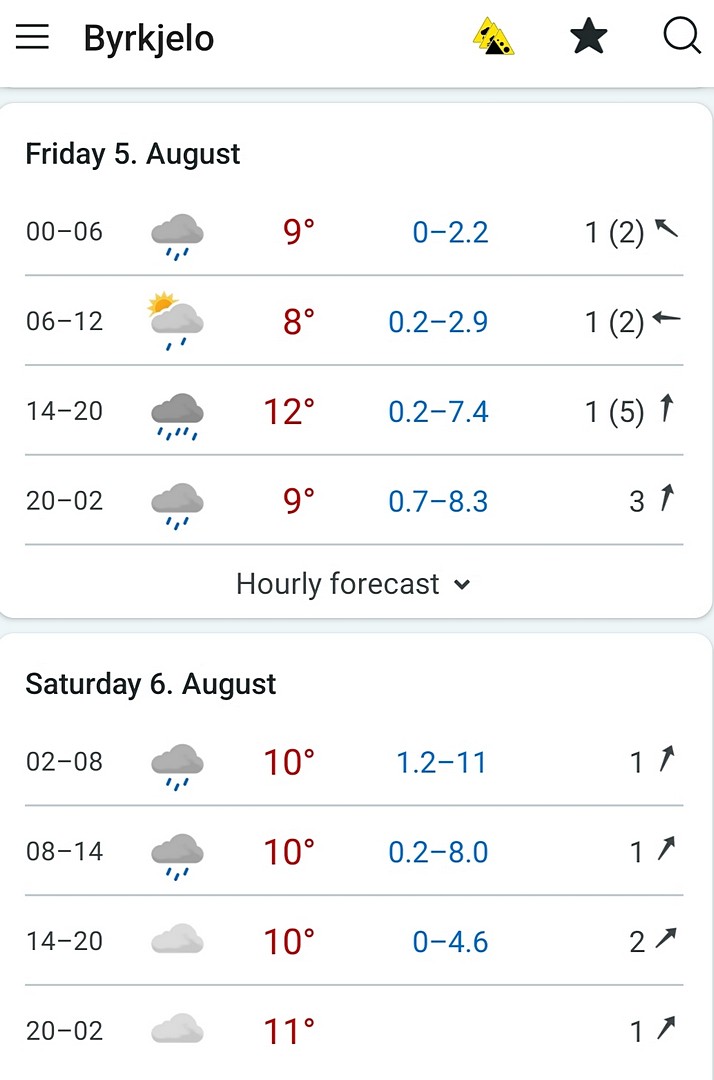
Task: Expand the Friday Hourly forecast
Action: 353,584
